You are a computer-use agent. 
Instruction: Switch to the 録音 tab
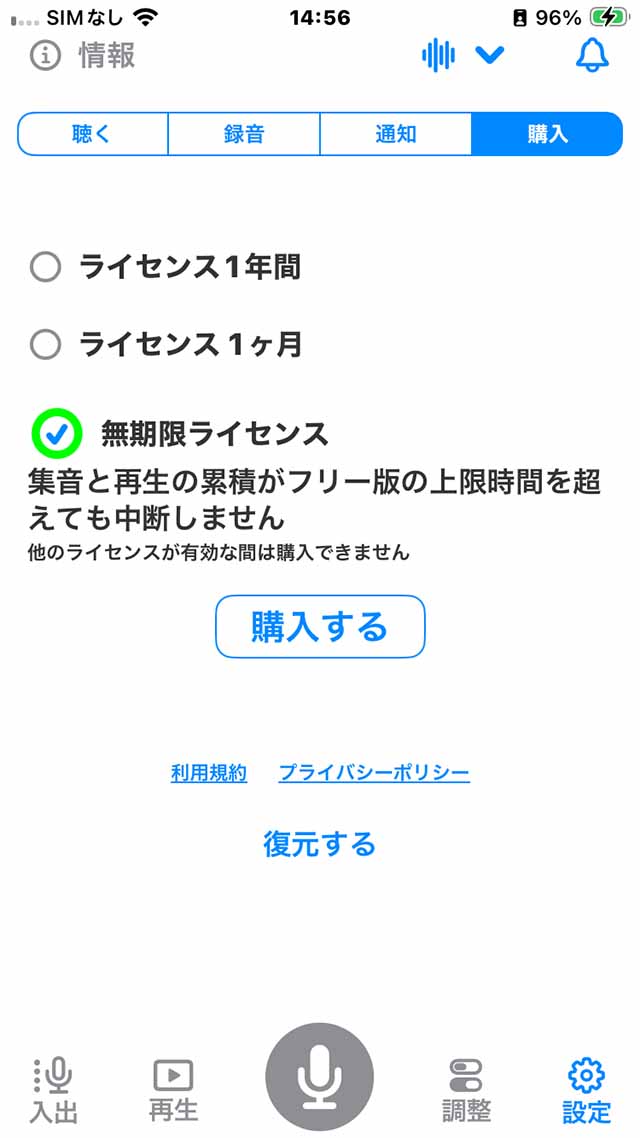(x=244, y=134)
